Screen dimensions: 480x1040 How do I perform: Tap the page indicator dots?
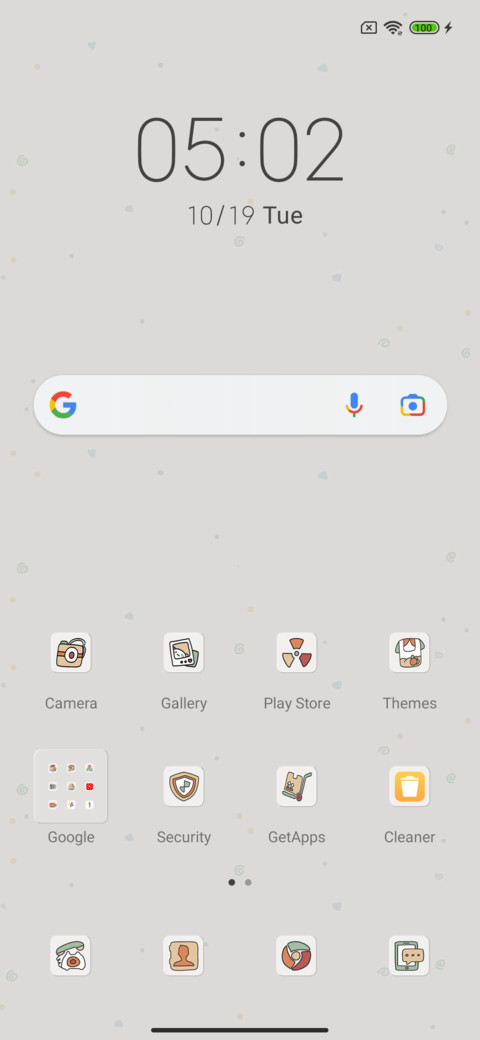click(240, 883)
